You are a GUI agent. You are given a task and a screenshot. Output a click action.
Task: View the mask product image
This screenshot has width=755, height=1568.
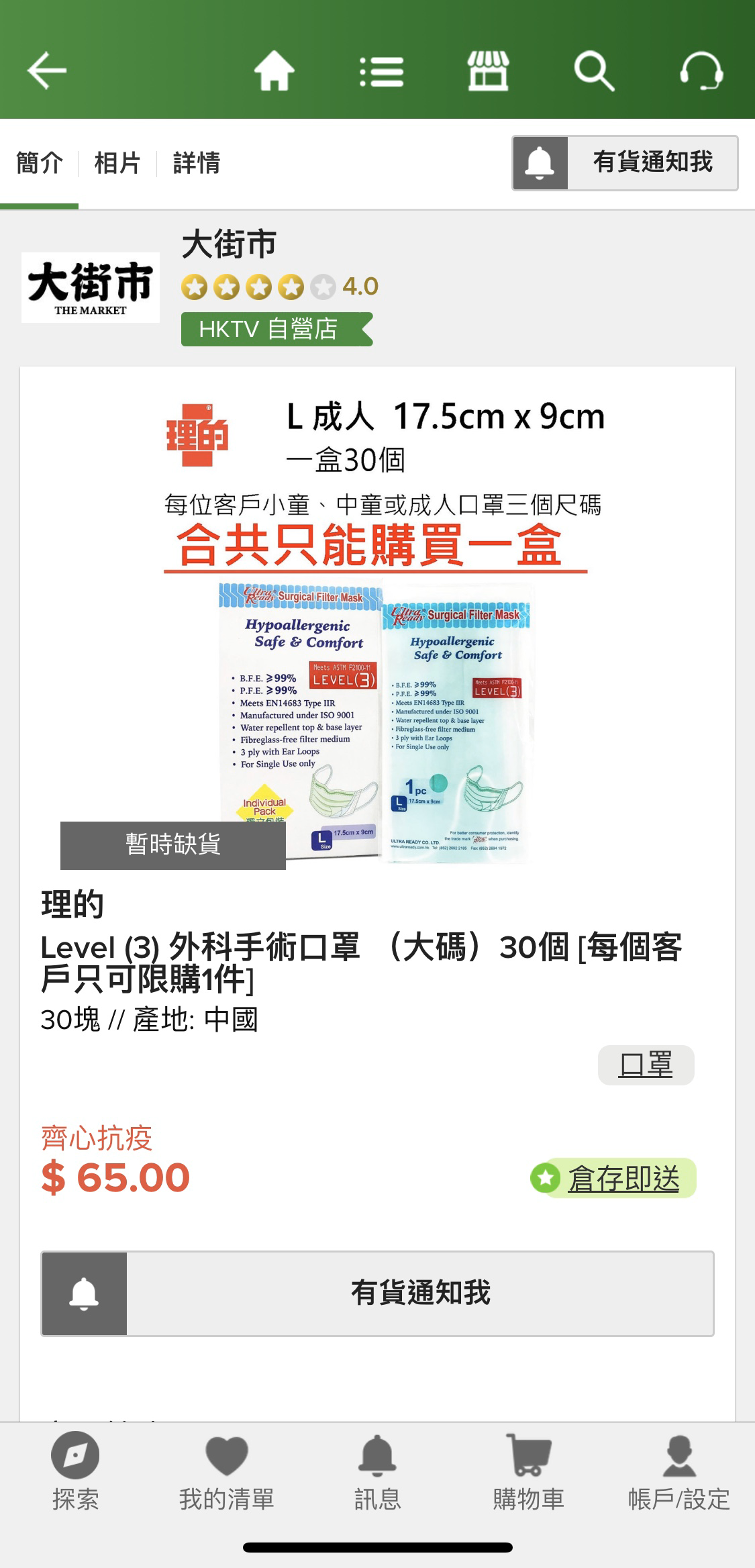376,722
